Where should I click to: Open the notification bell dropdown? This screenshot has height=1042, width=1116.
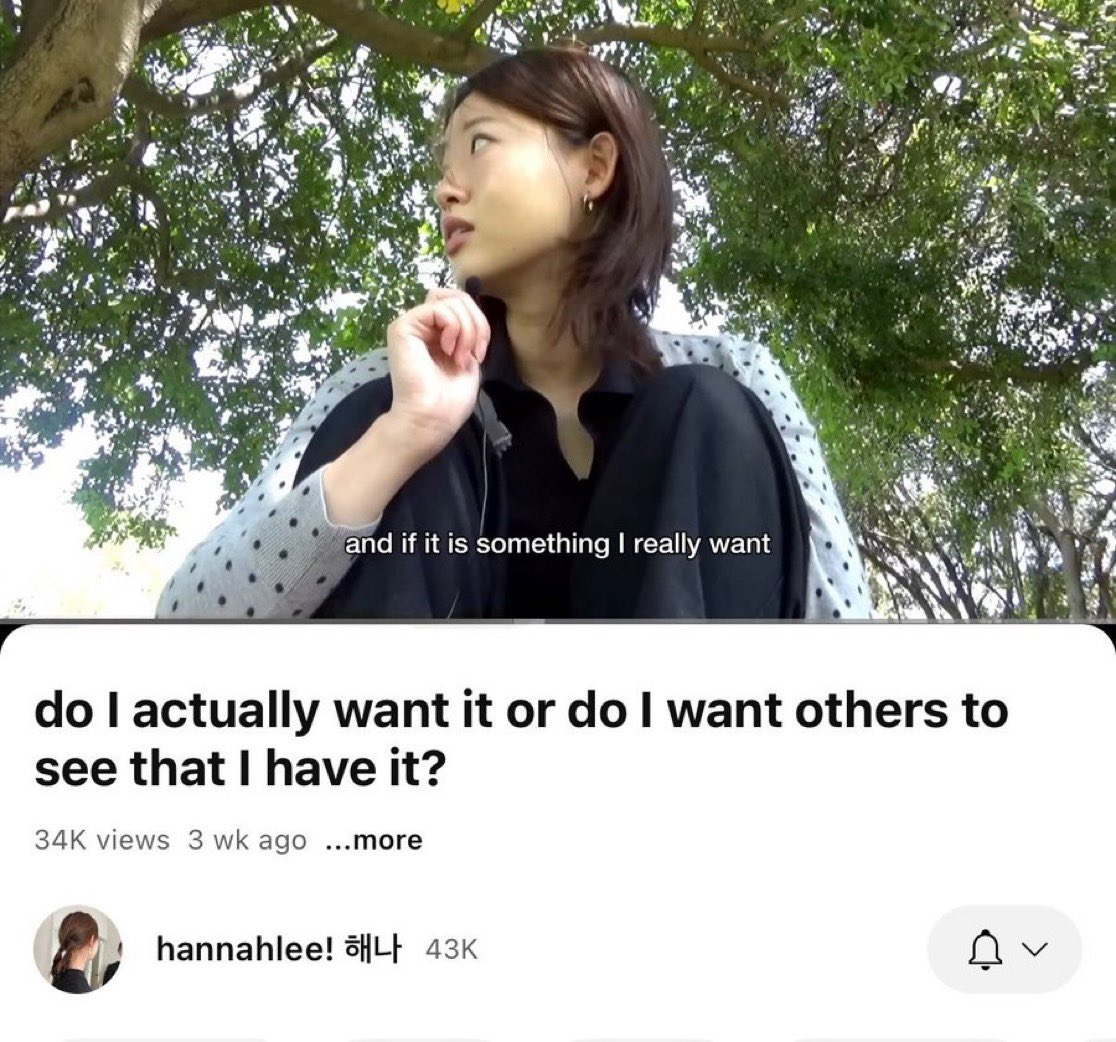click(x=1004, y=949)
